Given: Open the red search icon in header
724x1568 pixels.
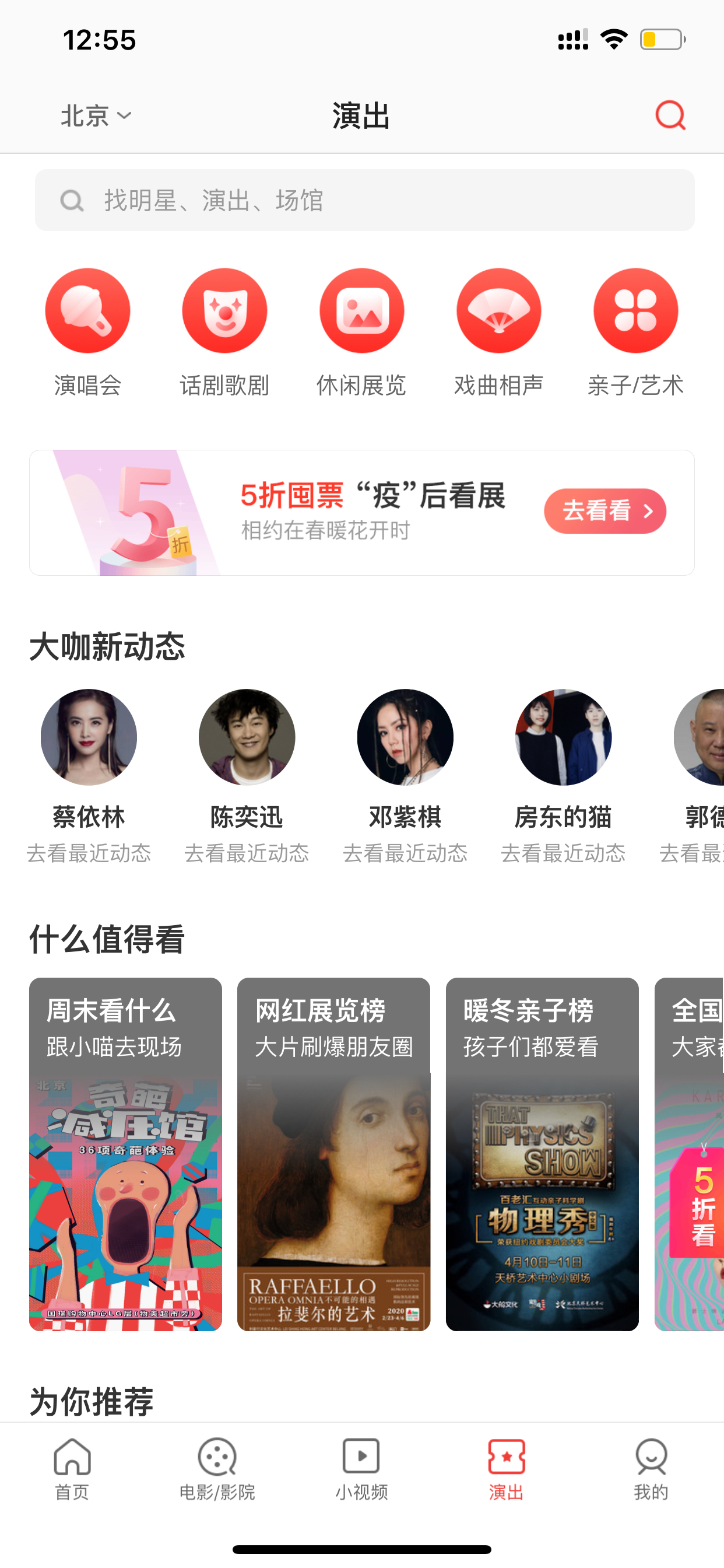Looking at the screenshot, I should pos(670,115).
